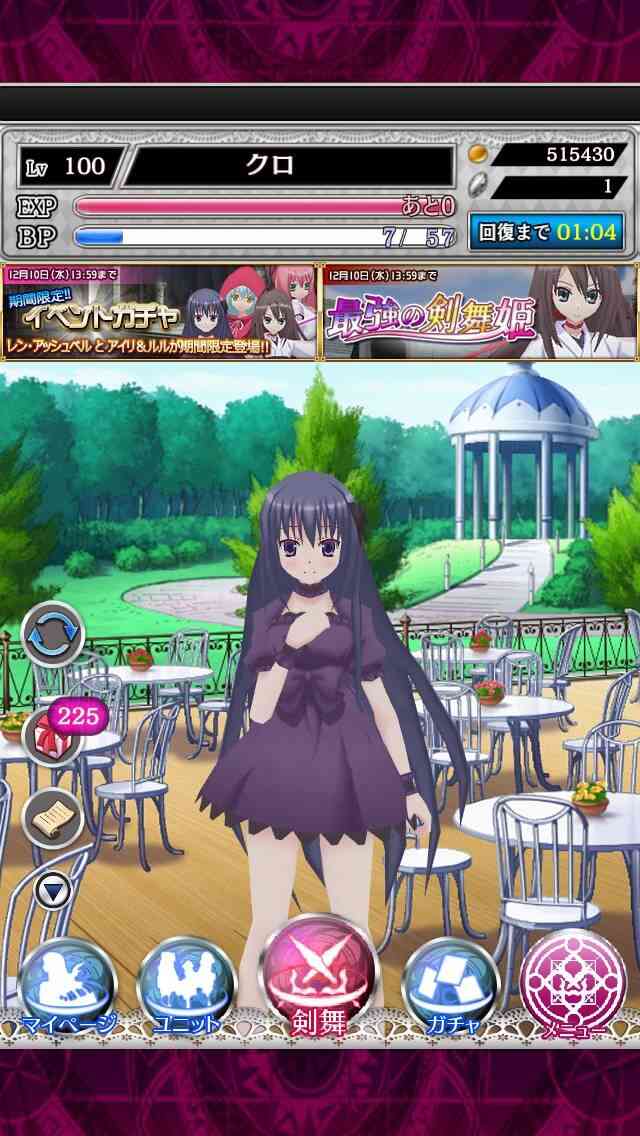Open the イベントガチャ banner
640x1136 pixels.
[x=159, y=312]
